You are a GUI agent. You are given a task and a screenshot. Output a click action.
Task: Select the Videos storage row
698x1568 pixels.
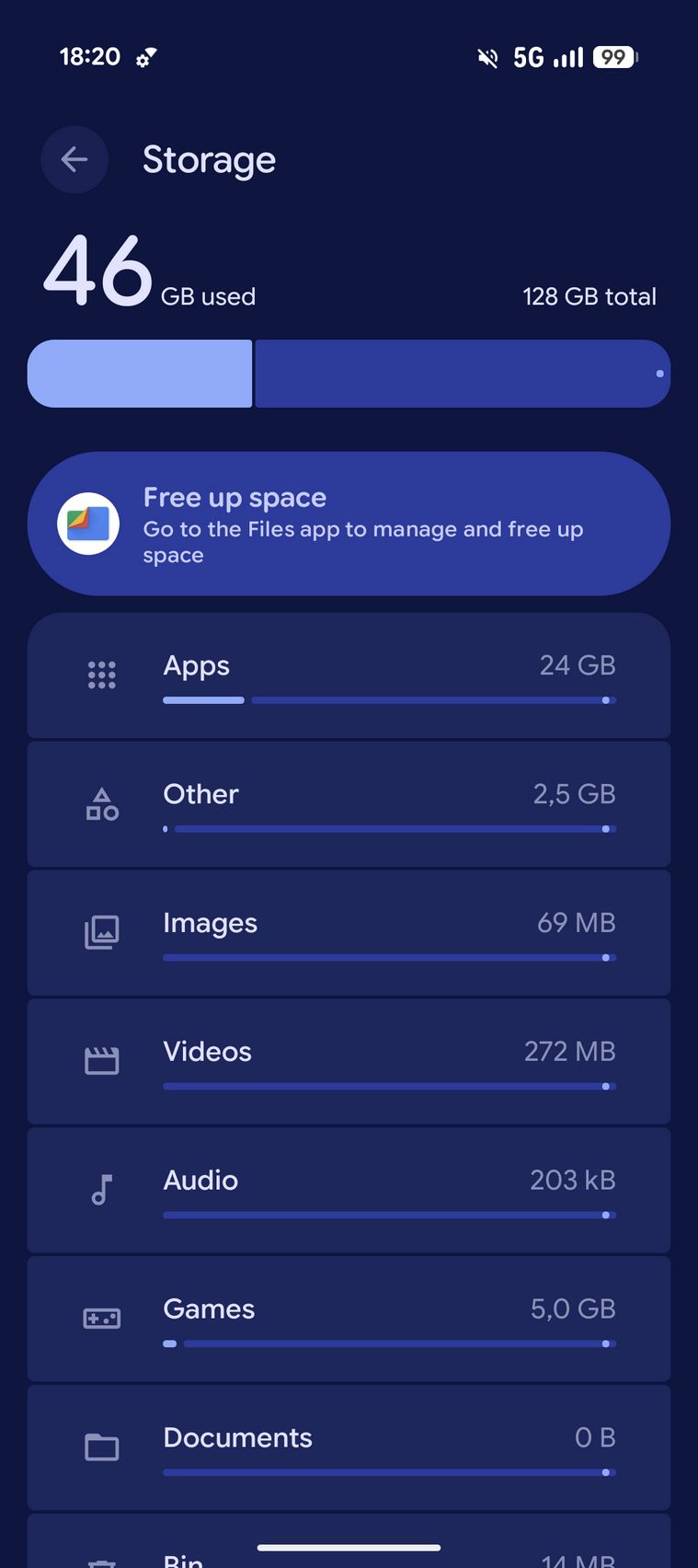349,1062
